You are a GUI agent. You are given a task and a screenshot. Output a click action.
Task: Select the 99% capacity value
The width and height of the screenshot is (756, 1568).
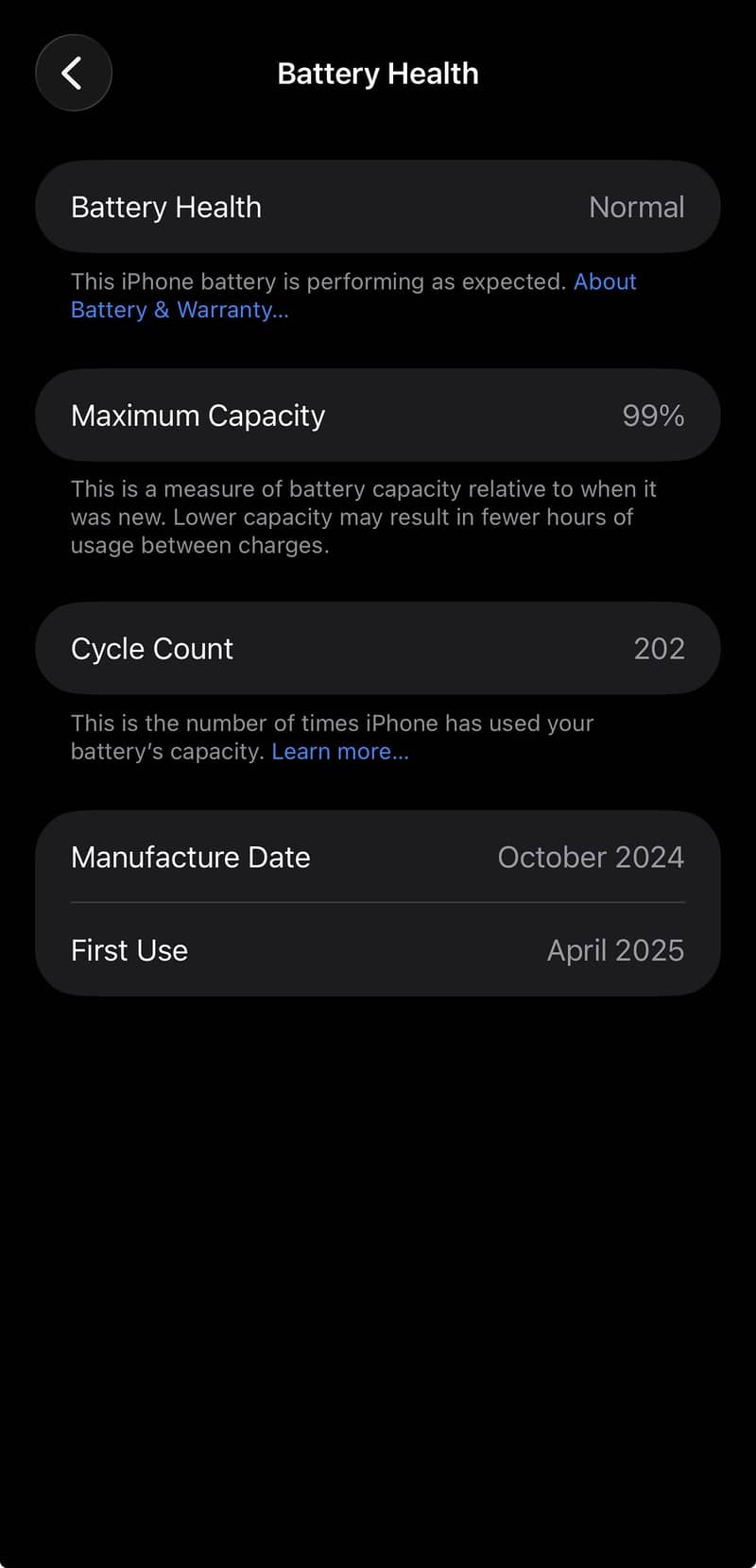tap(652, 416)
